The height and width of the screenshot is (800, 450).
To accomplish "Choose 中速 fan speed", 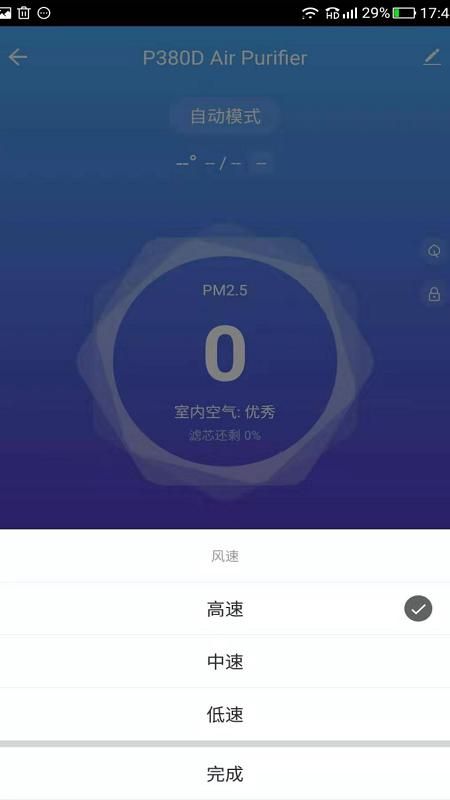I will coord(225,662).
